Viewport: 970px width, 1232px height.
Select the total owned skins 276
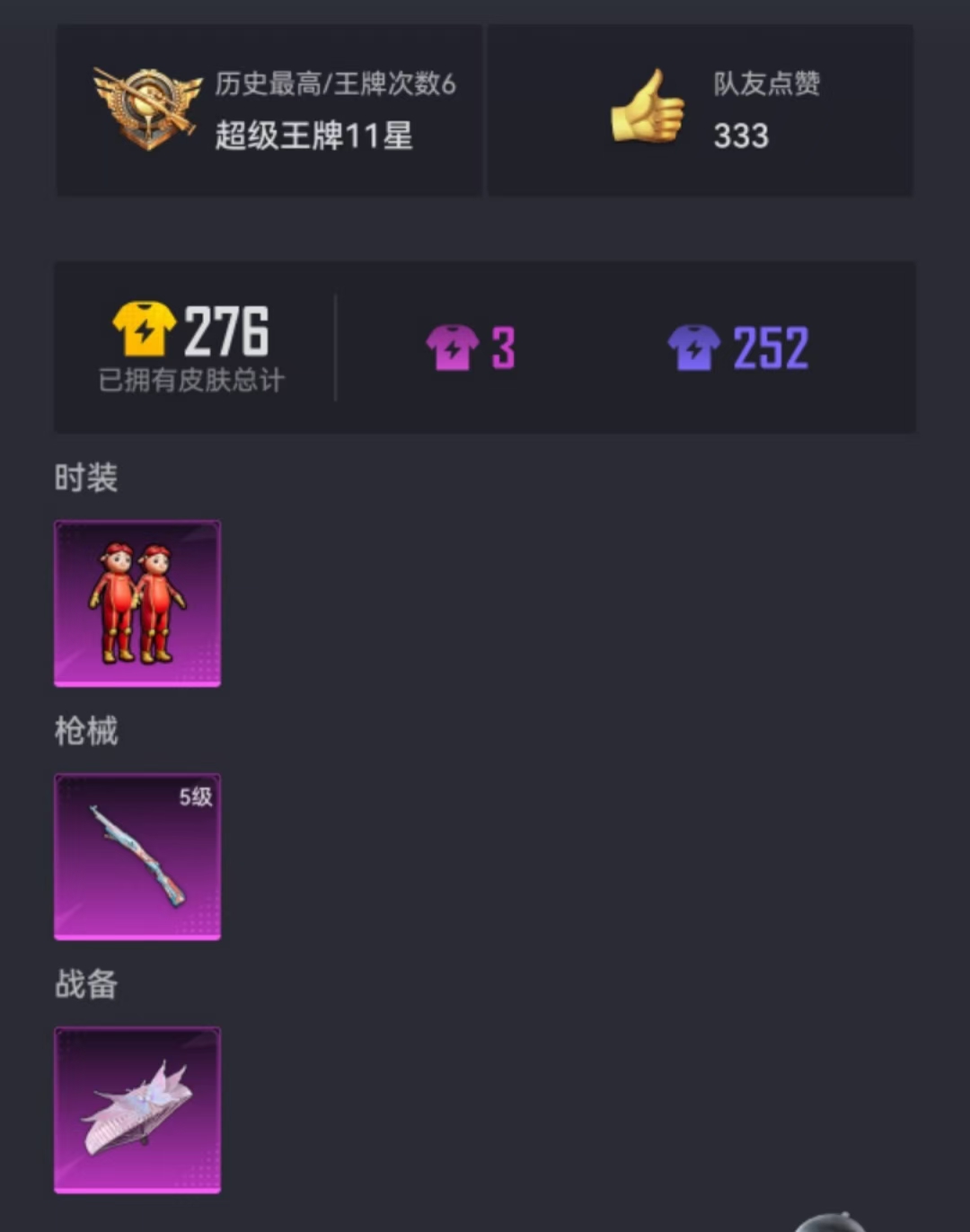(x=192, y=347)
